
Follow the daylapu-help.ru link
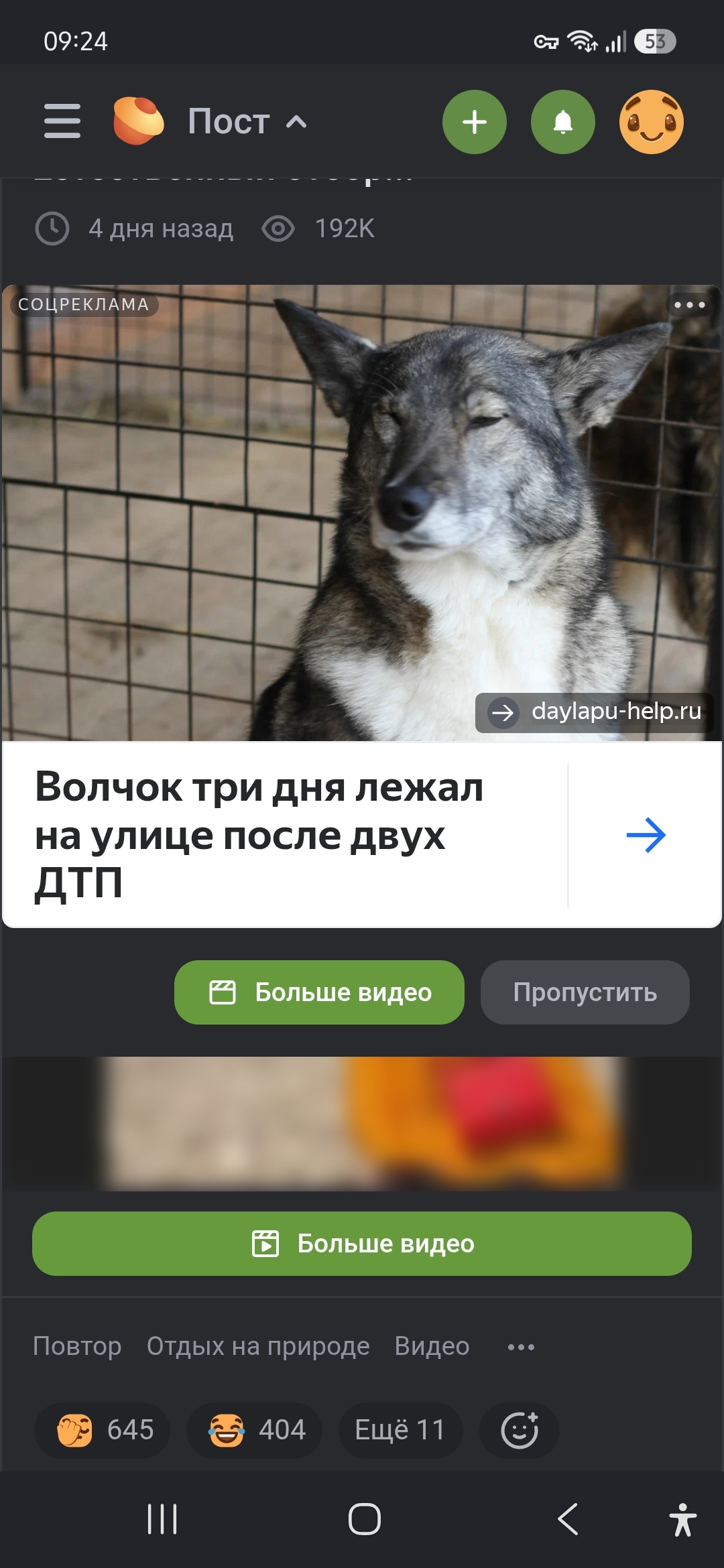pyautogui.click(x=594, y=712)
